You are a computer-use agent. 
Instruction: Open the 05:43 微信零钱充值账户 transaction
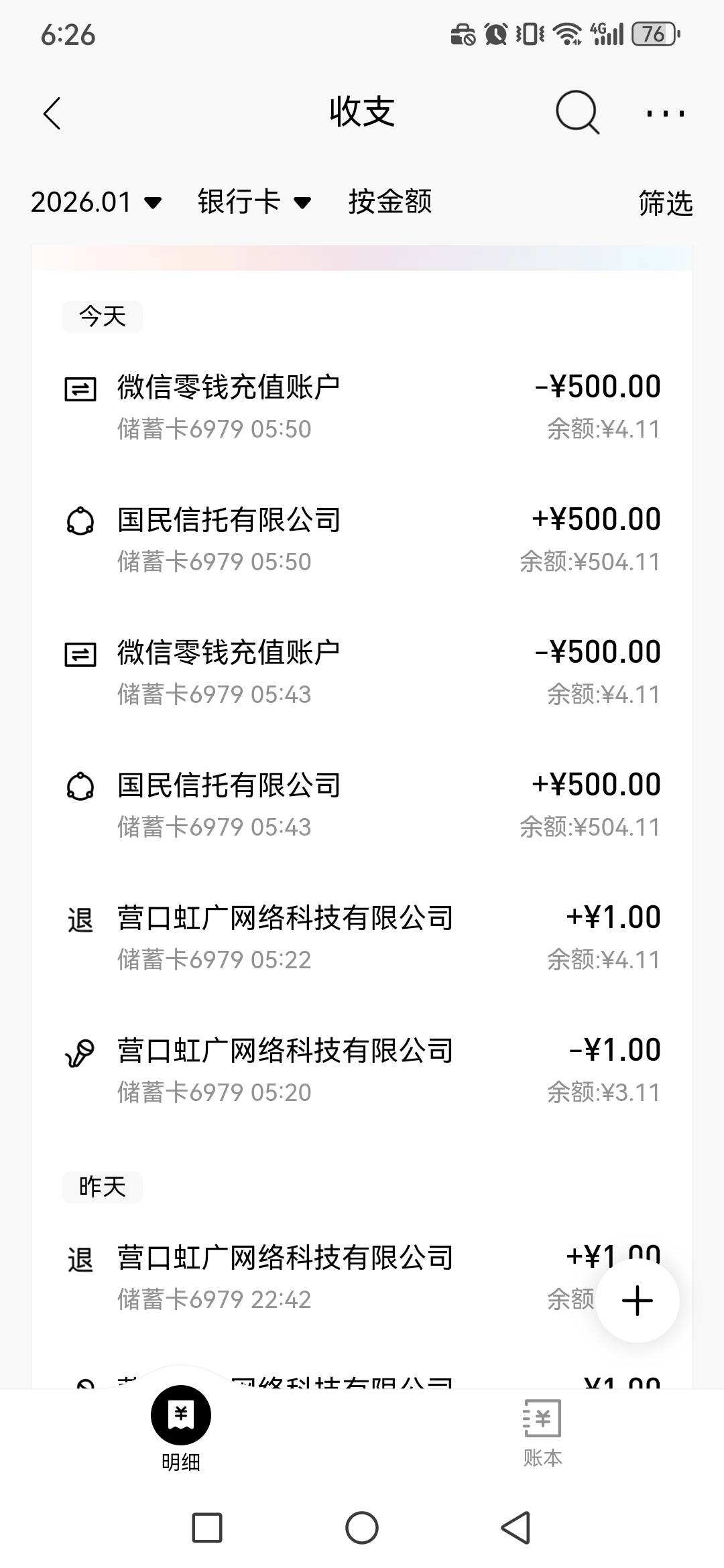coord(362,671)
